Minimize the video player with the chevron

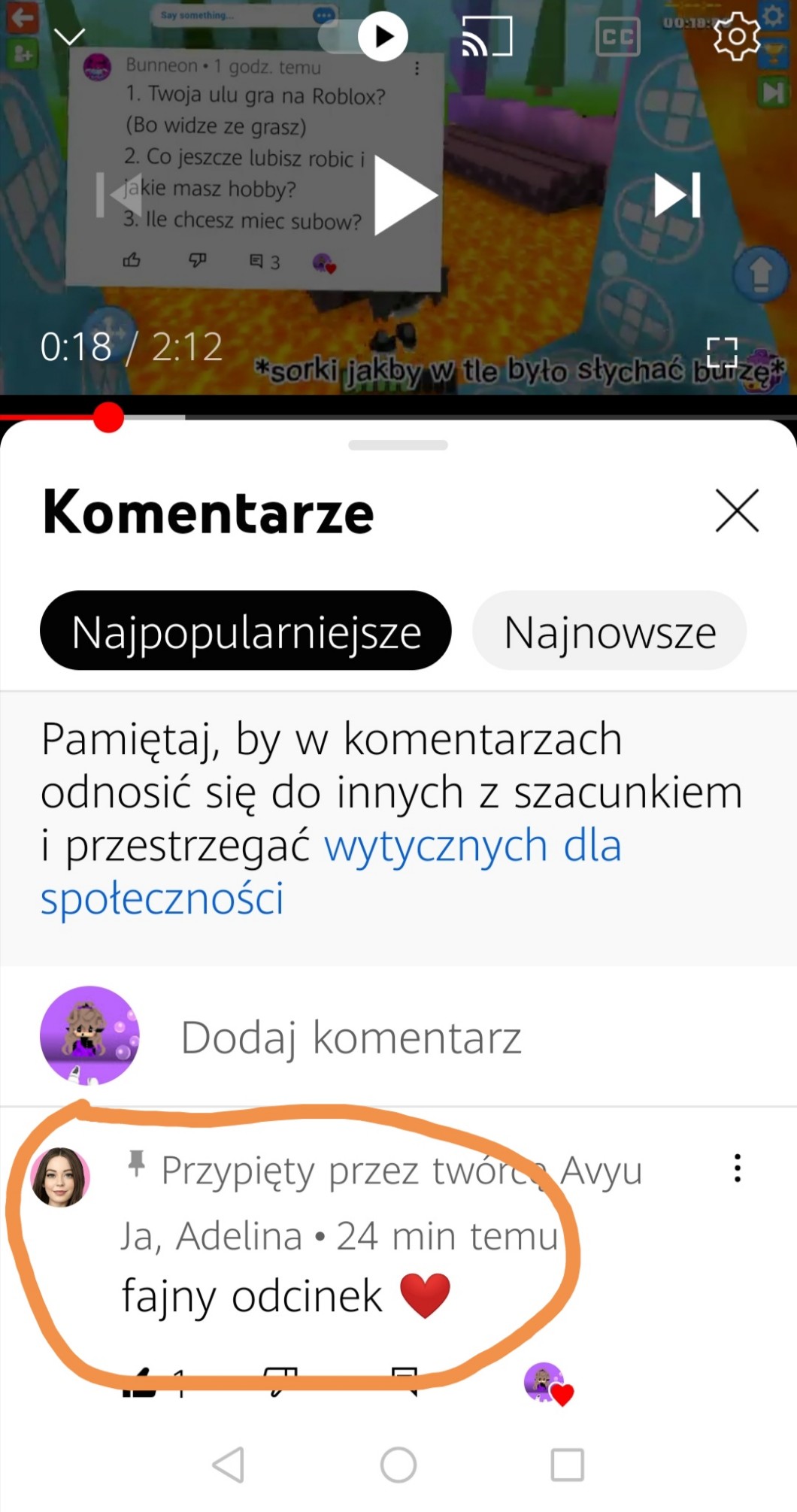pos(70,36)
